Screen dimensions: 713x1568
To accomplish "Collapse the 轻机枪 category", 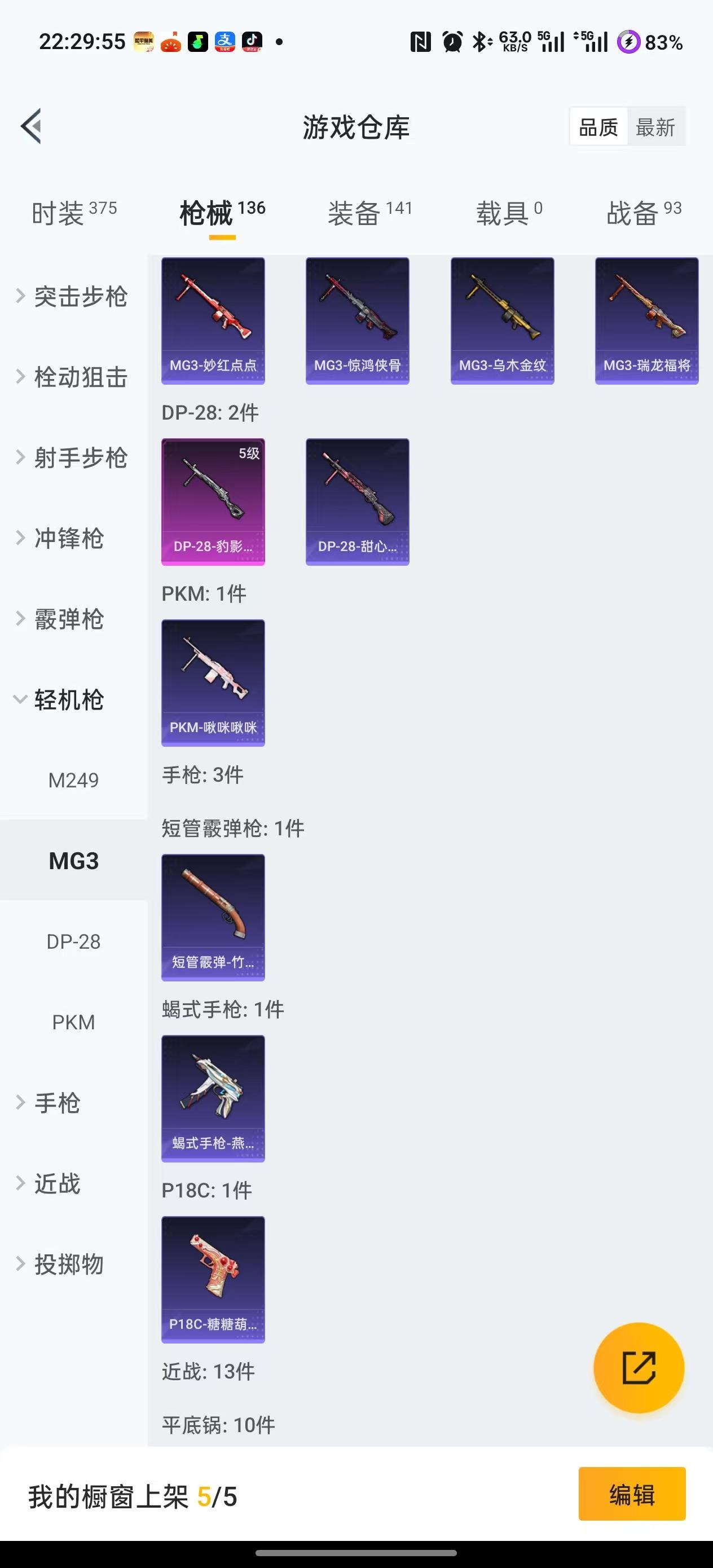I will 68,699.
